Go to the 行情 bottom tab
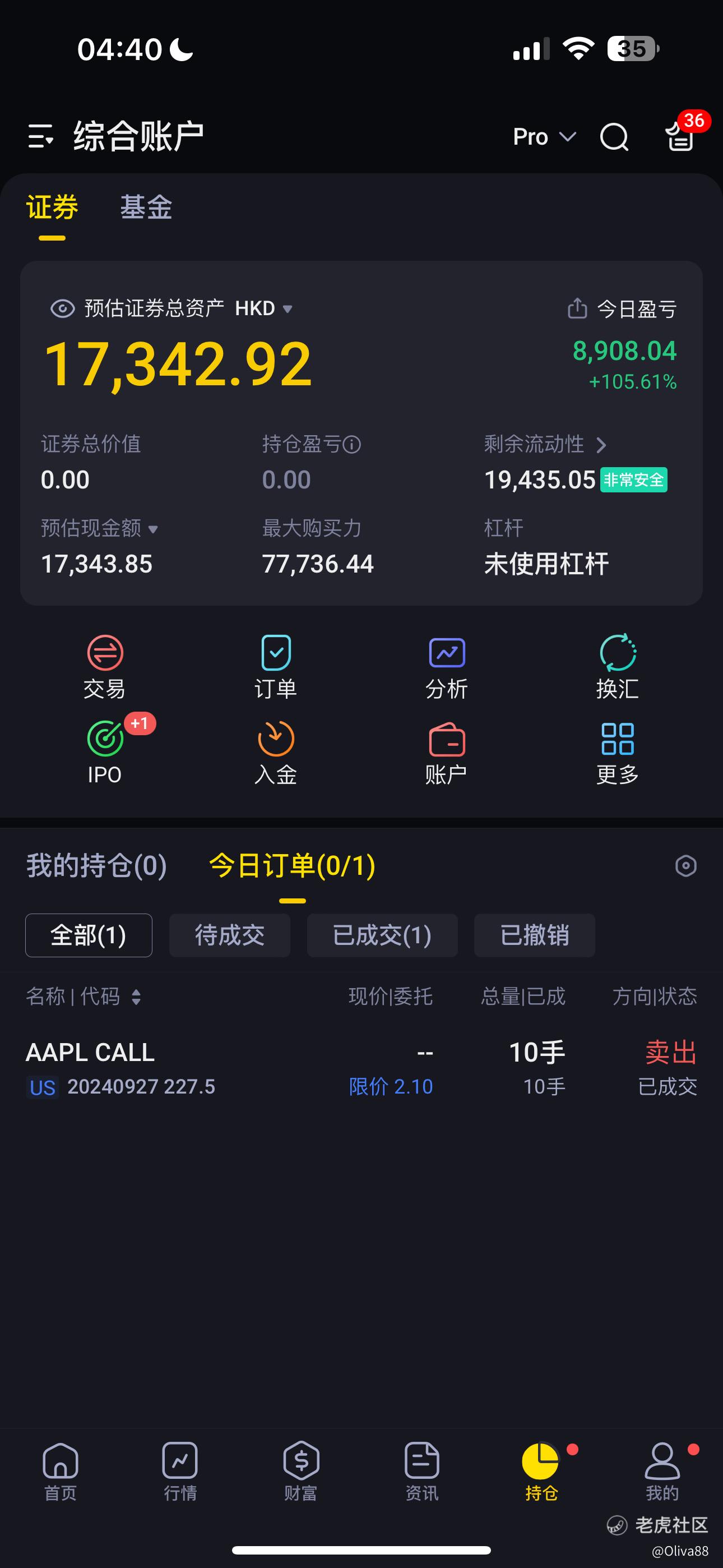 pos(180,1470)
